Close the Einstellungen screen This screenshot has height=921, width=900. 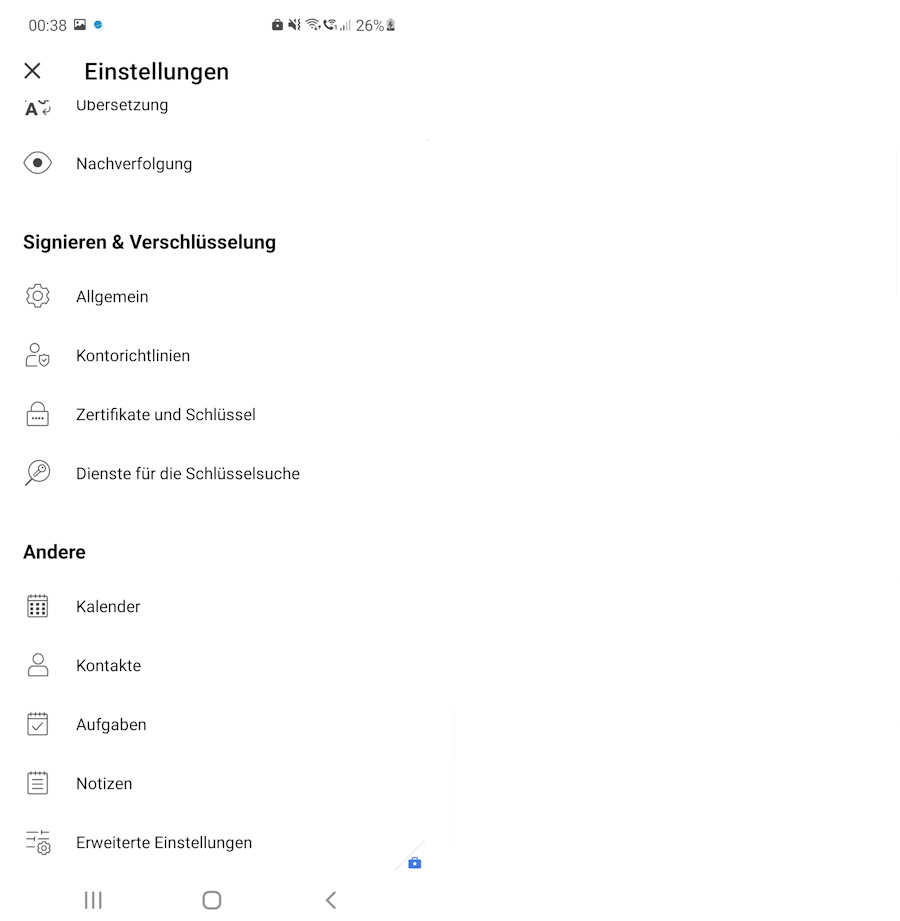(x=32, y=71)
